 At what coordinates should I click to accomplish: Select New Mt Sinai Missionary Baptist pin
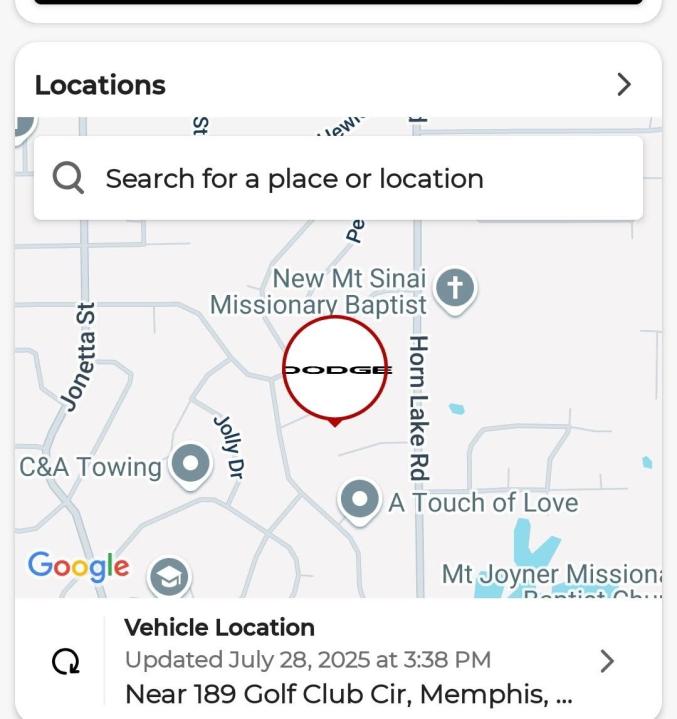pos(455,288)
